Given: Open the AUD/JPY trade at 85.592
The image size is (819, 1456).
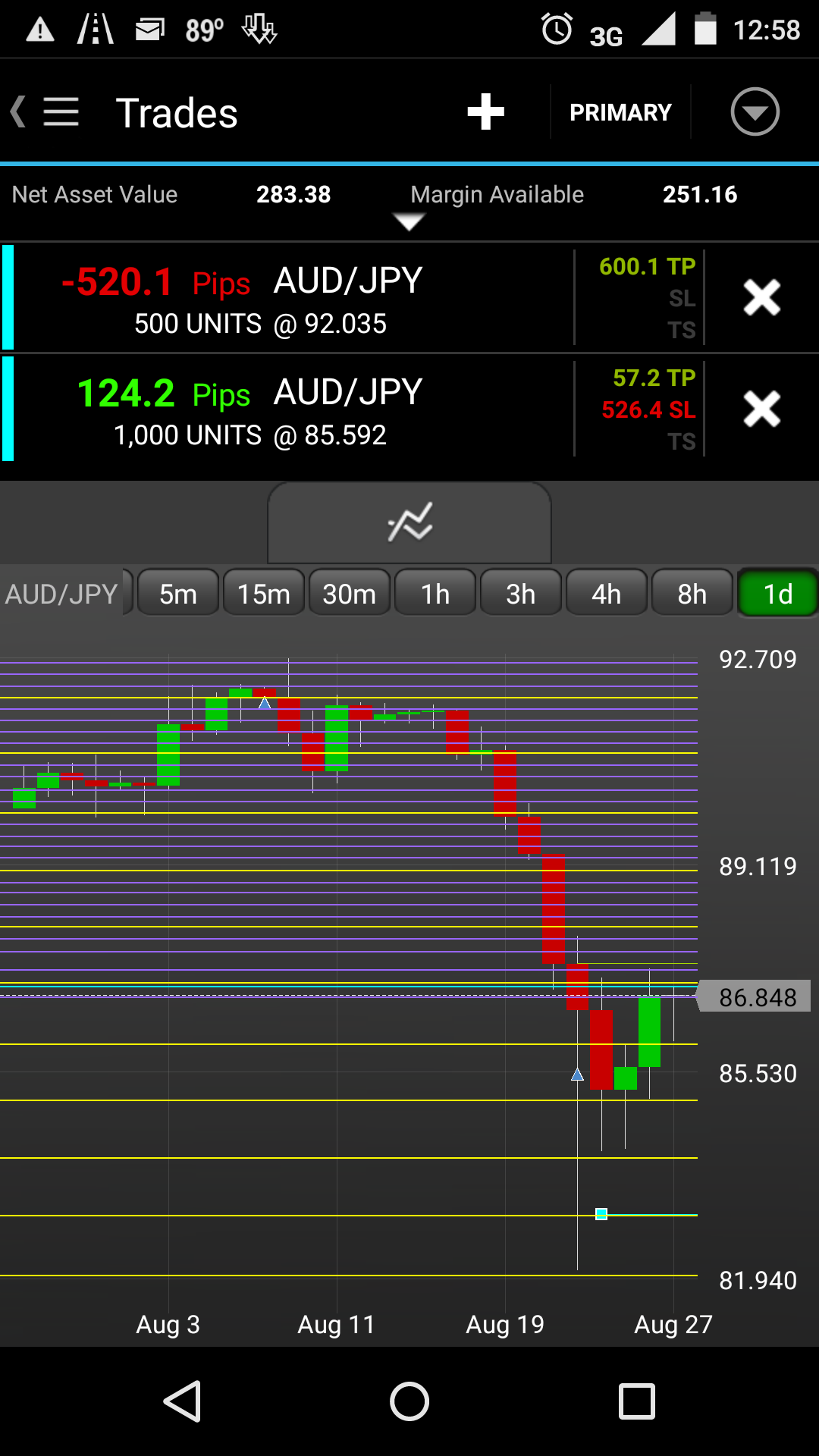Looking at the screenshot, I should click(x=288, y=409).
